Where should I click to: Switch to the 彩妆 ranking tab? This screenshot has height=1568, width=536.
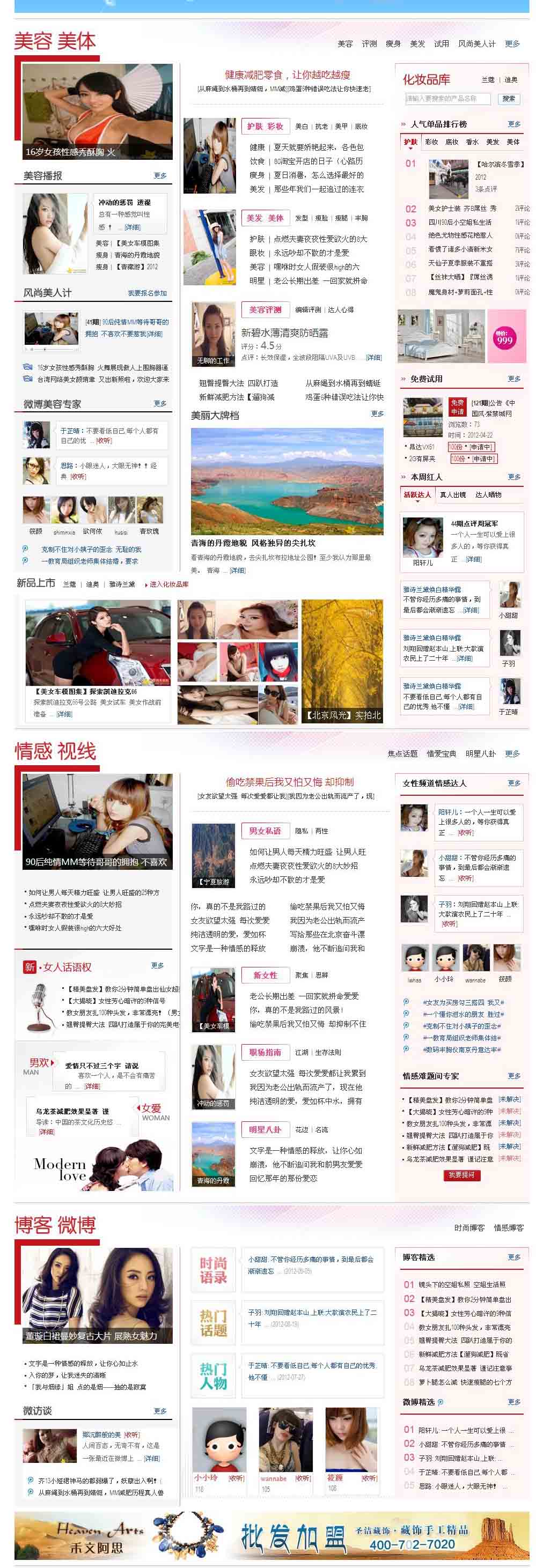431,142
